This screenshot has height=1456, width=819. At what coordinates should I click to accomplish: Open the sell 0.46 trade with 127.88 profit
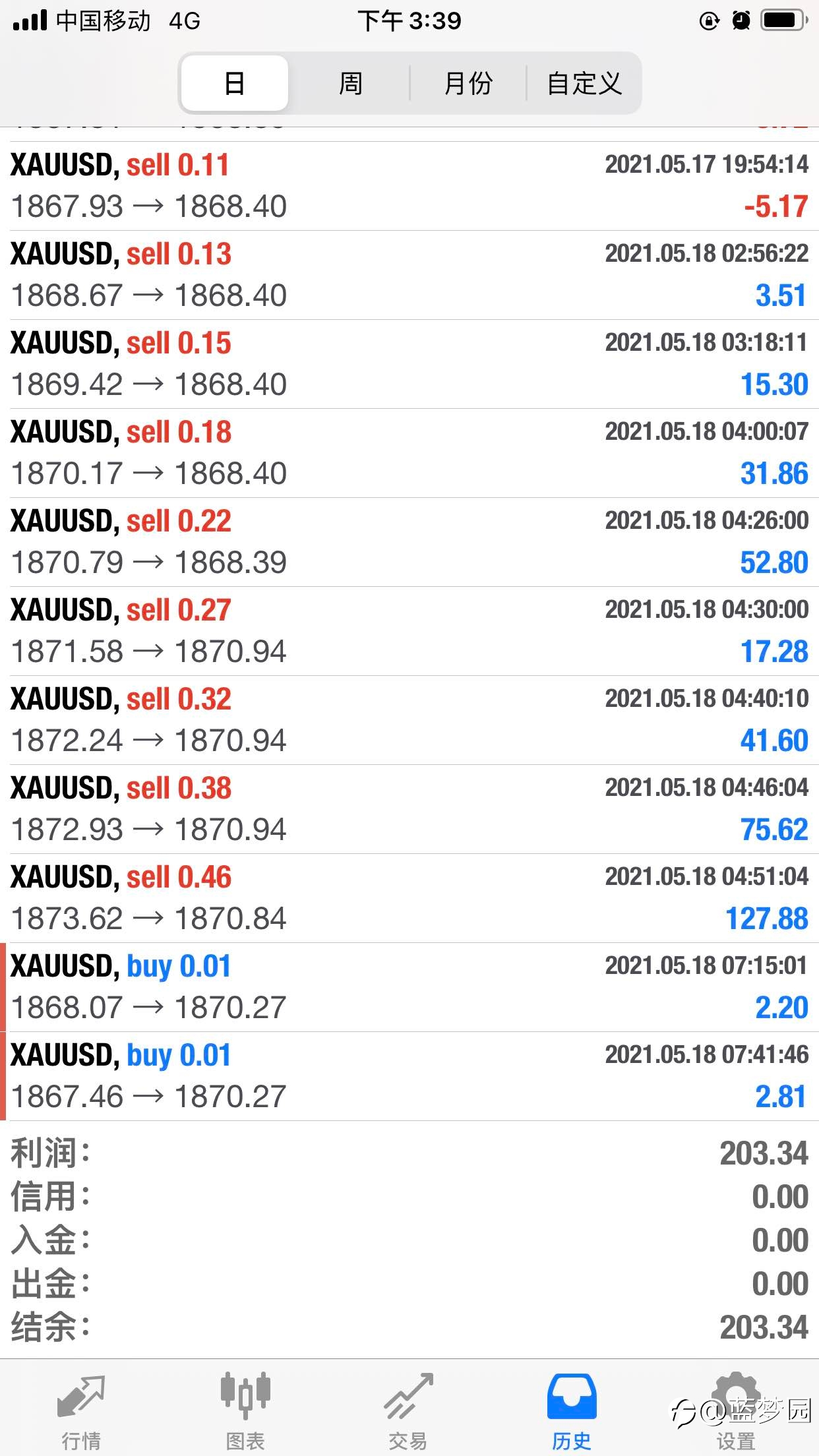click(409, 898)
